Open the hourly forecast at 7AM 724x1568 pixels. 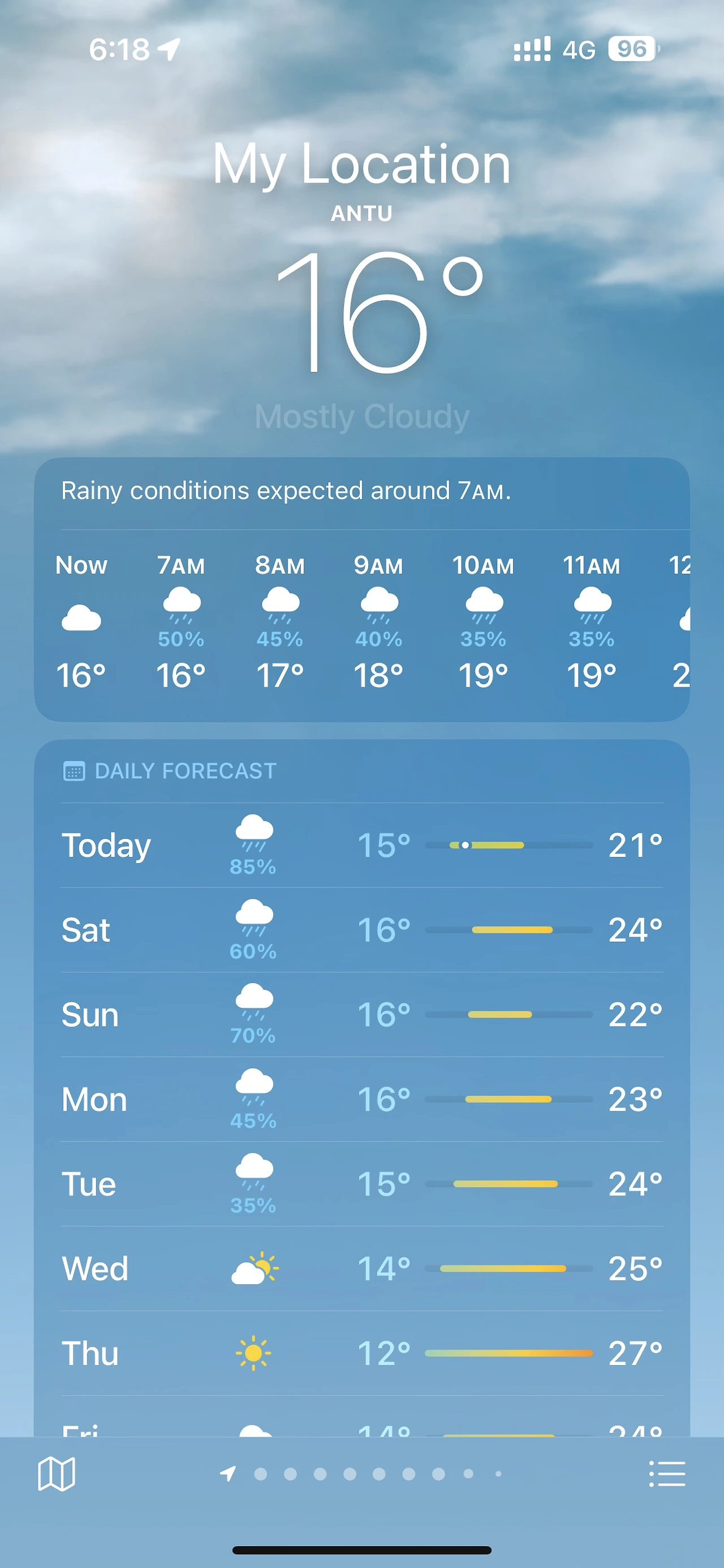(181, 622)
